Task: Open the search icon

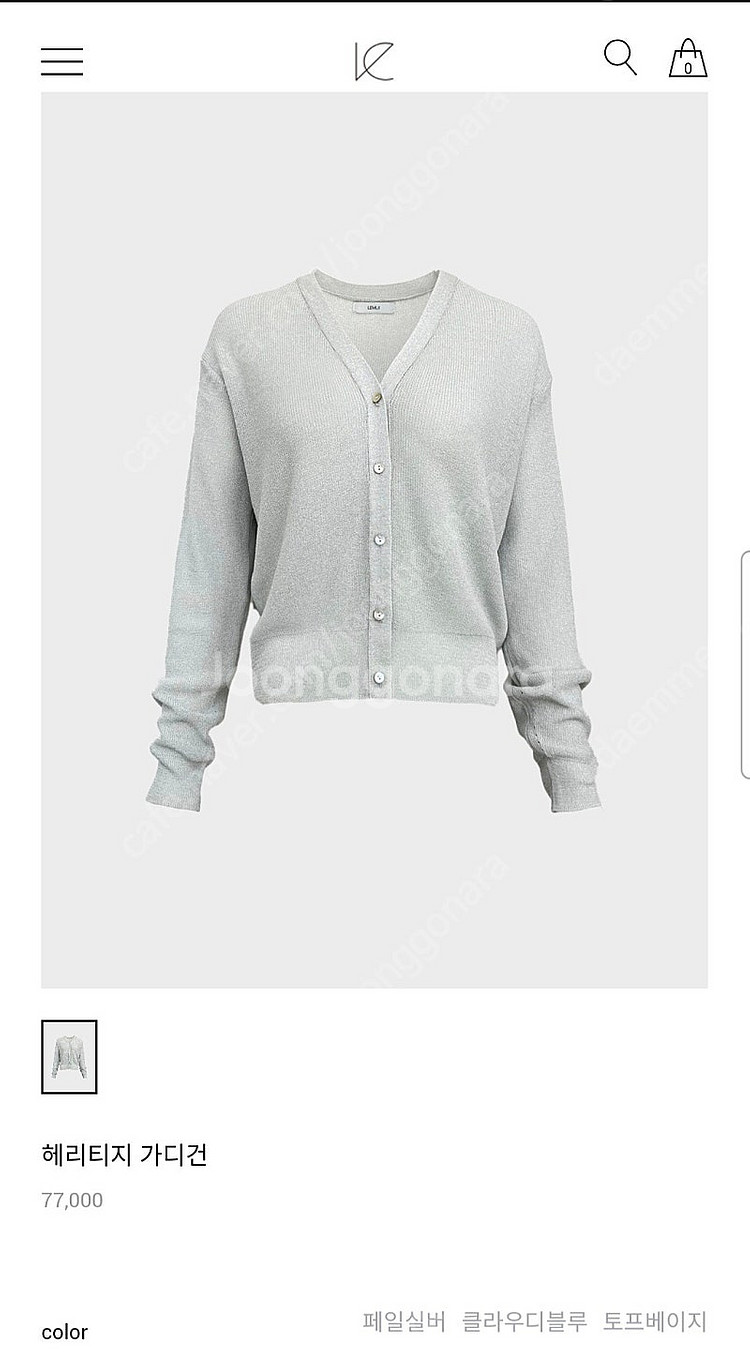Action: (x=620, y=58)
